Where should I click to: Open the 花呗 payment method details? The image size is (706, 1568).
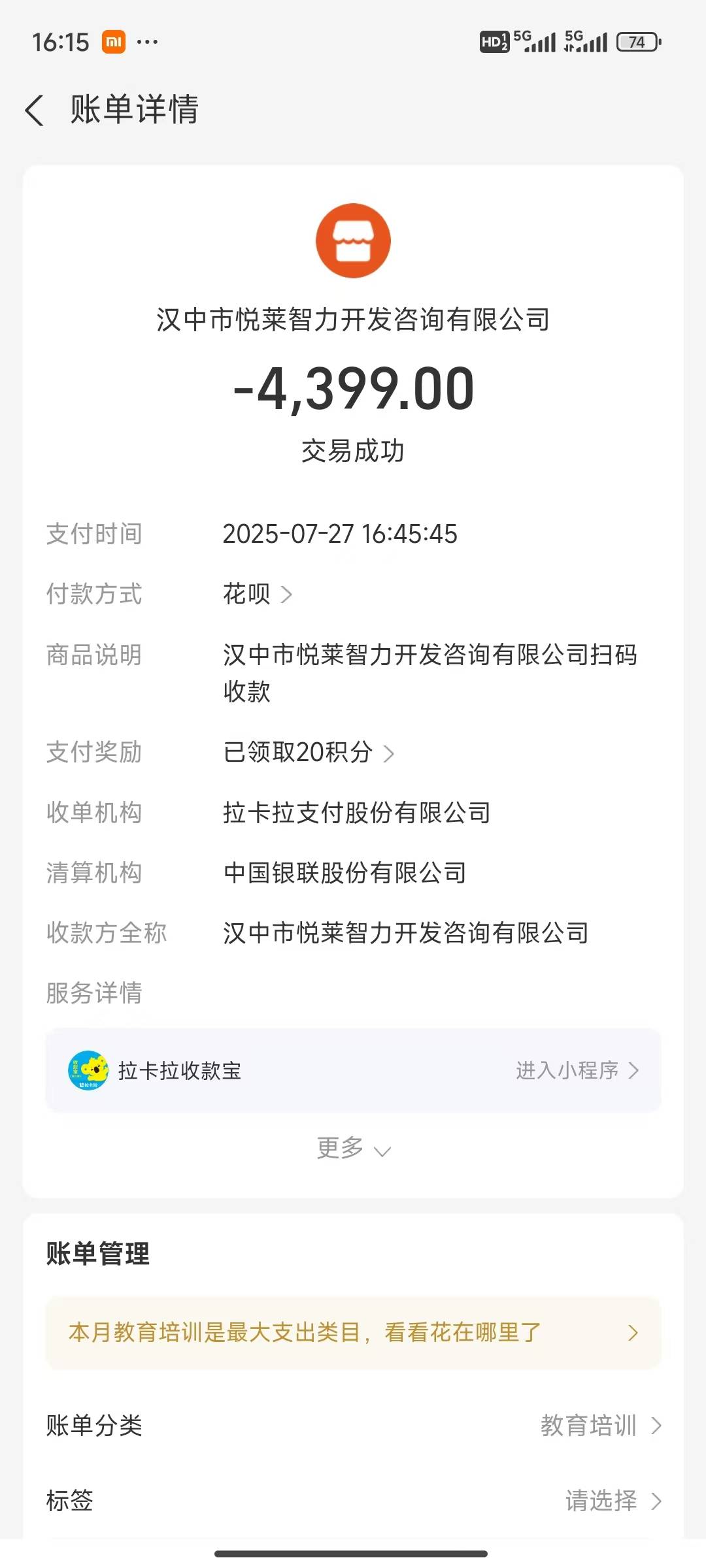point(258,594)
